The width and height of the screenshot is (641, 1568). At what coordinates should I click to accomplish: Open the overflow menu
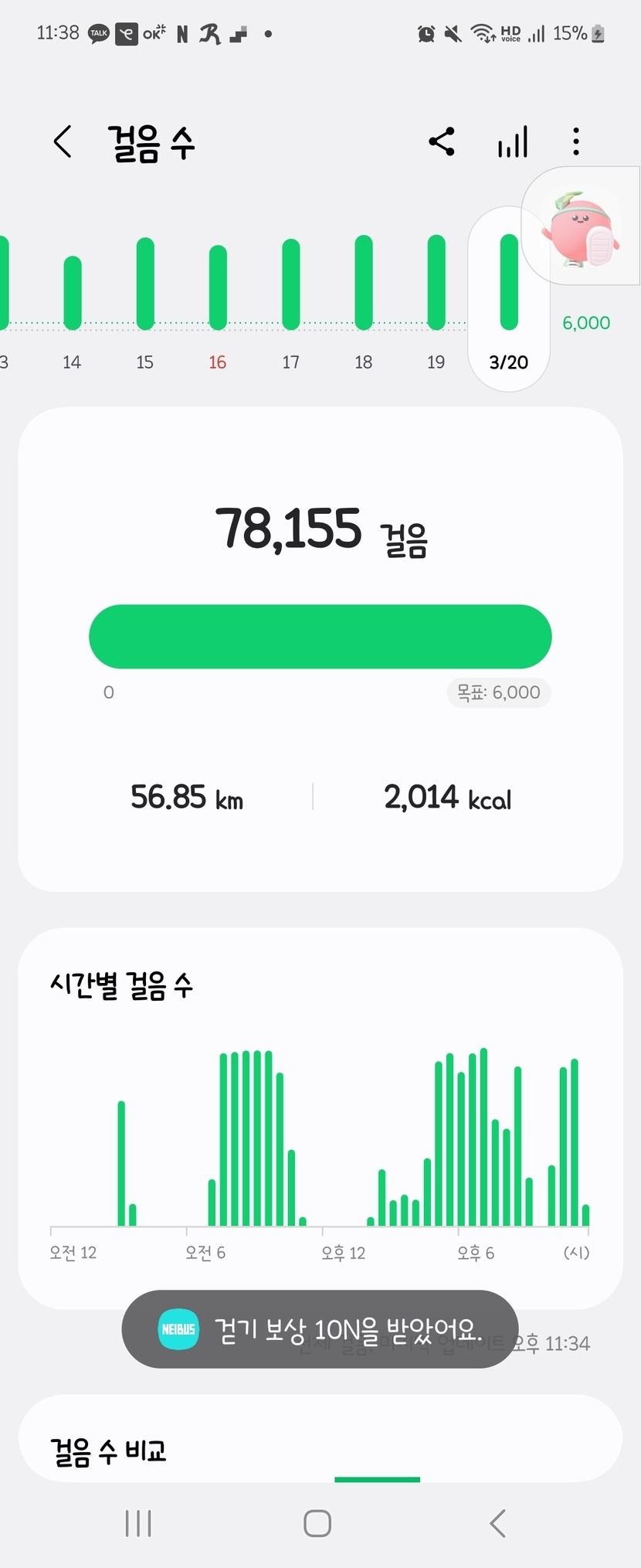tap(576, 142)
